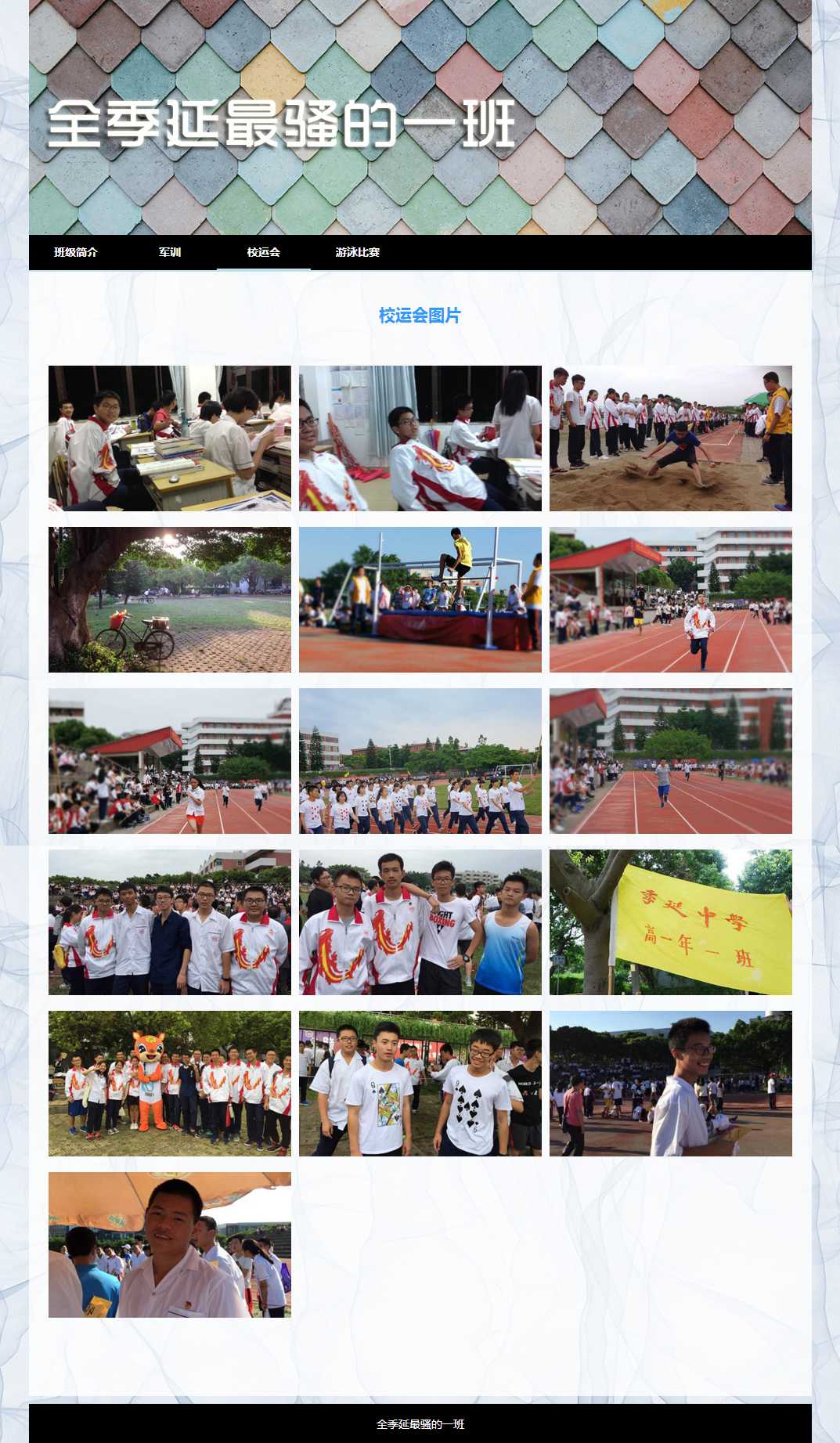Select the 校运会 tab
The image size is (840, 1443).
(x=264, y=252)
